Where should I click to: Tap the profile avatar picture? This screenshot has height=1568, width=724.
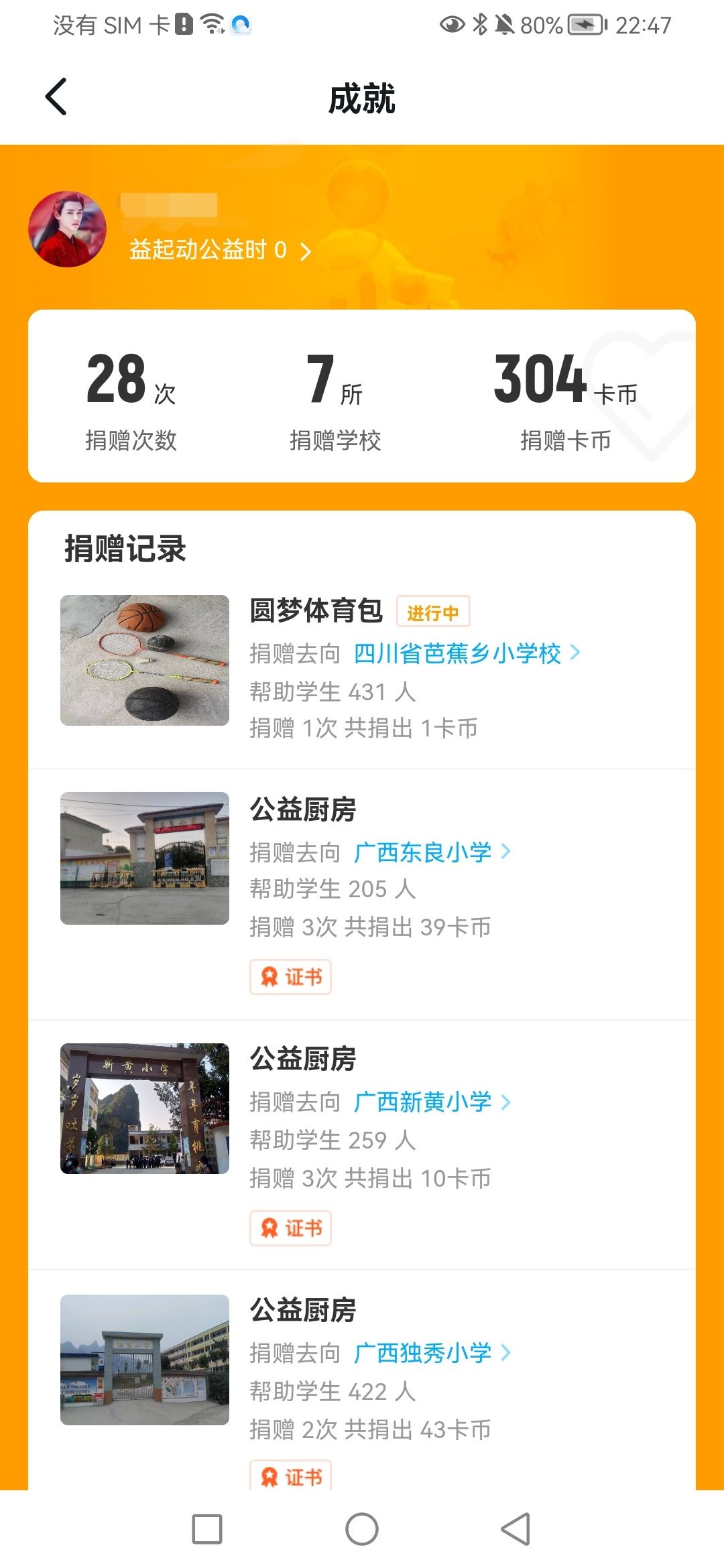(x=67, y=230)
